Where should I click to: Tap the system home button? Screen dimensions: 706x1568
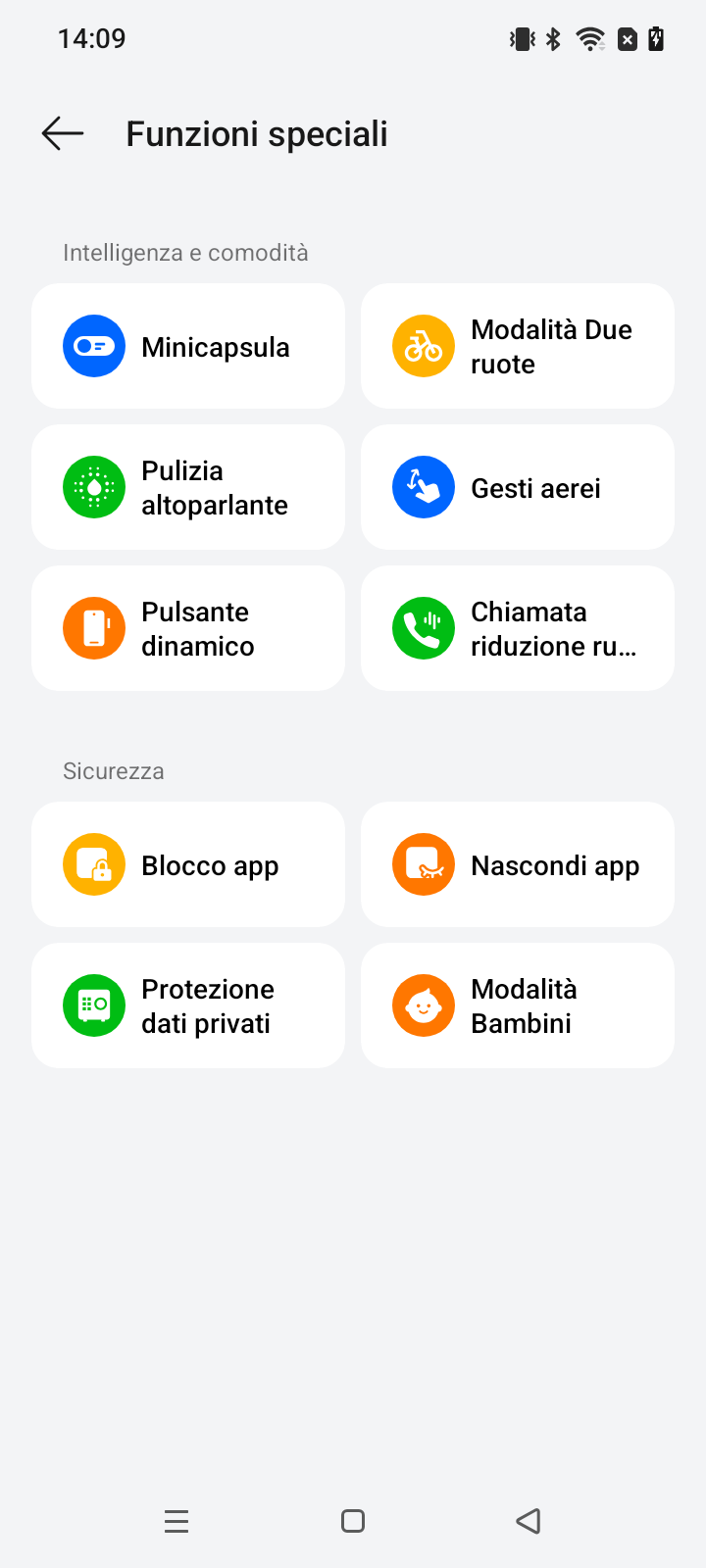pos(353,1521)
